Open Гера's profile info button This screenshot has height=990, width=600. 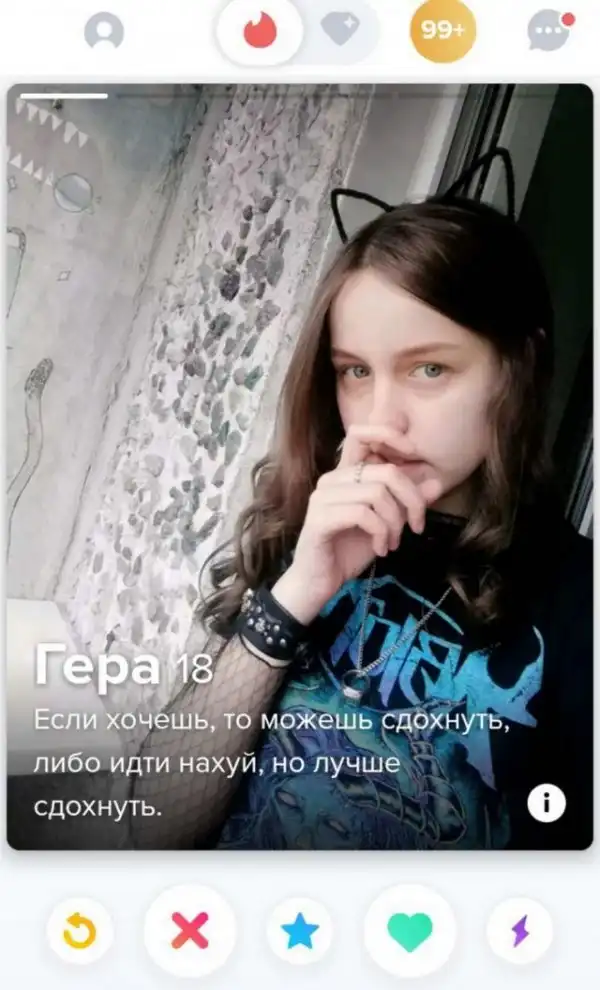pyautogui.click(x=546, y=802)
